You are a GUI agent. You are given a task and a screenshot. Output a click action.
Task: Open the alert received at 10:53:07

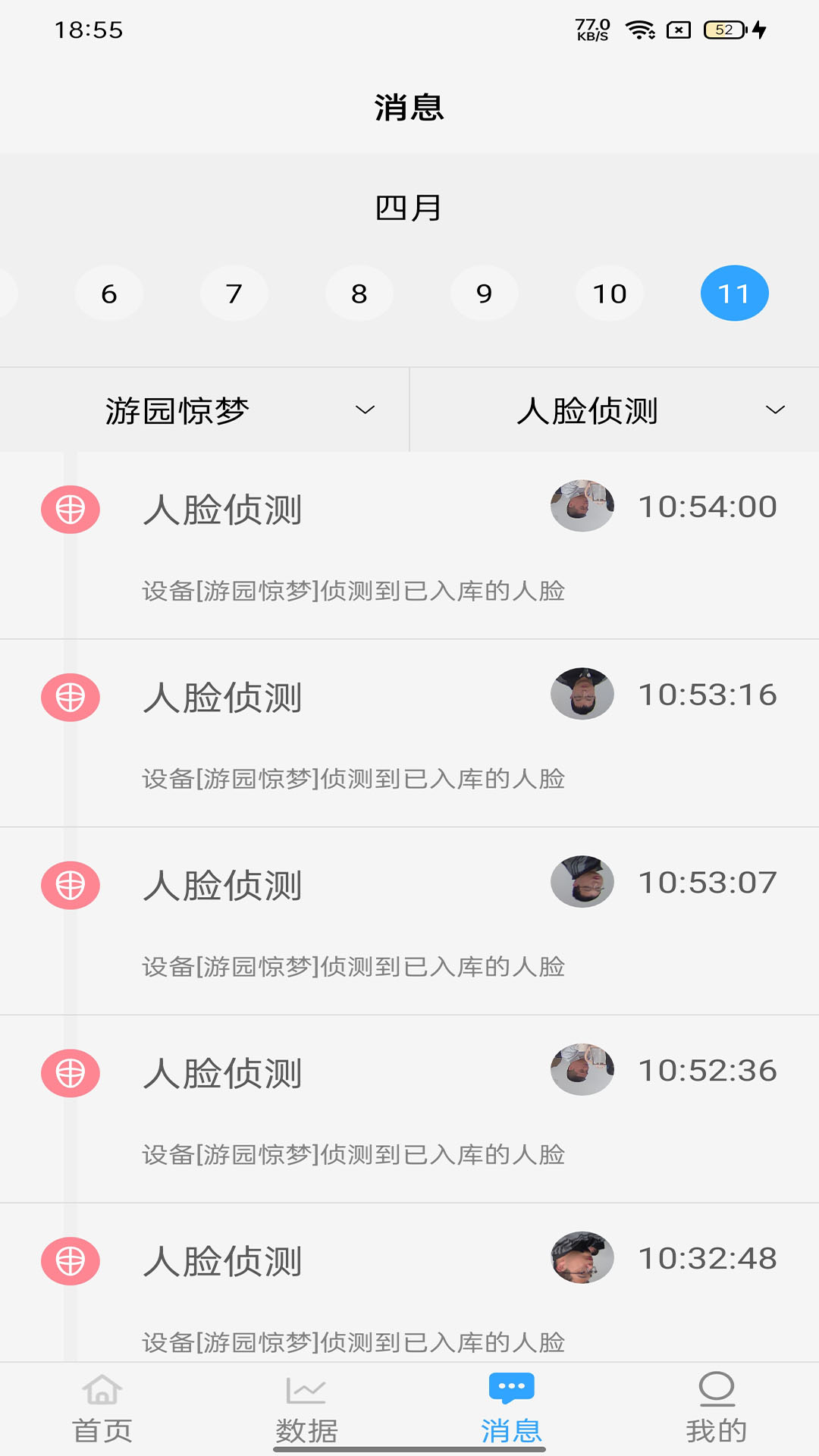coord(409,921)
